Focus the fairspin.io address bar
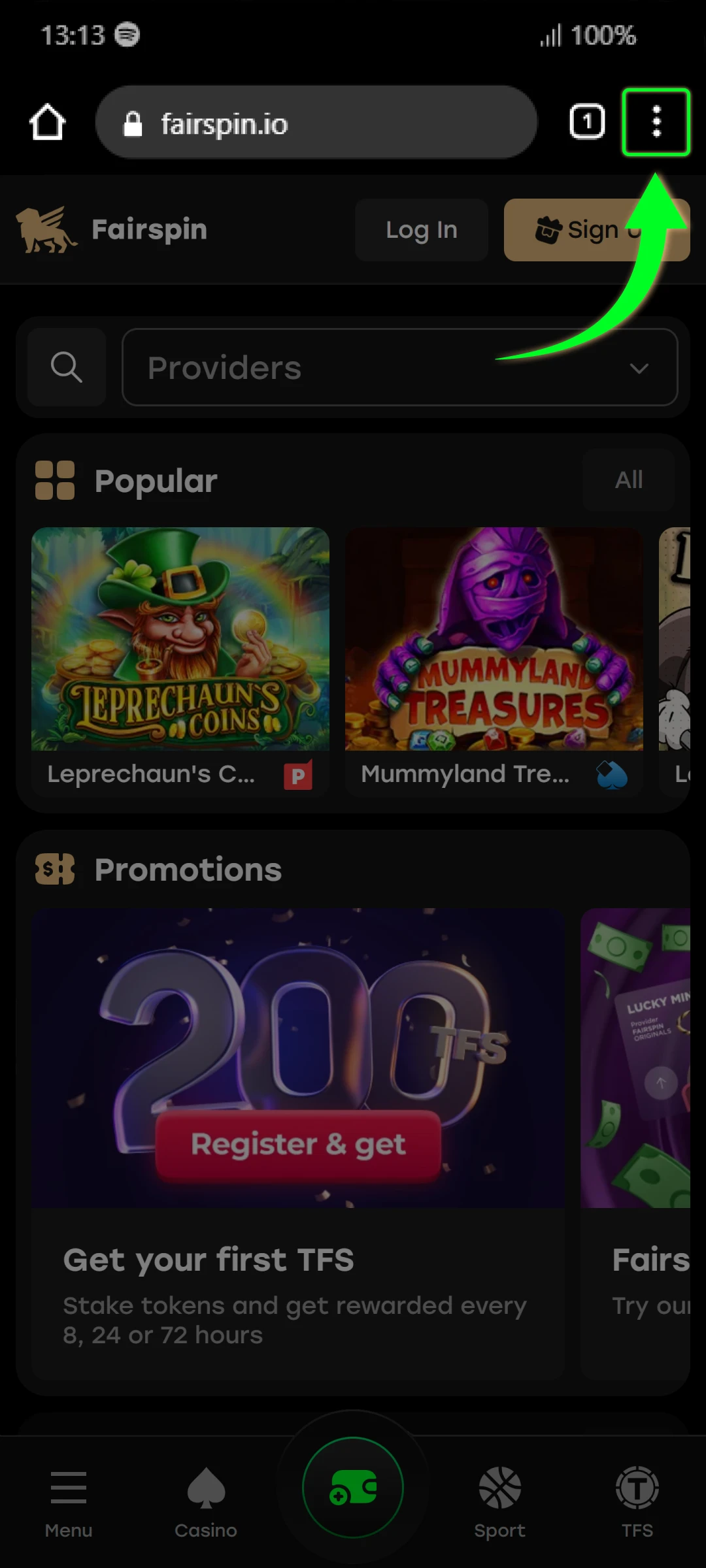 coord(316,122)
